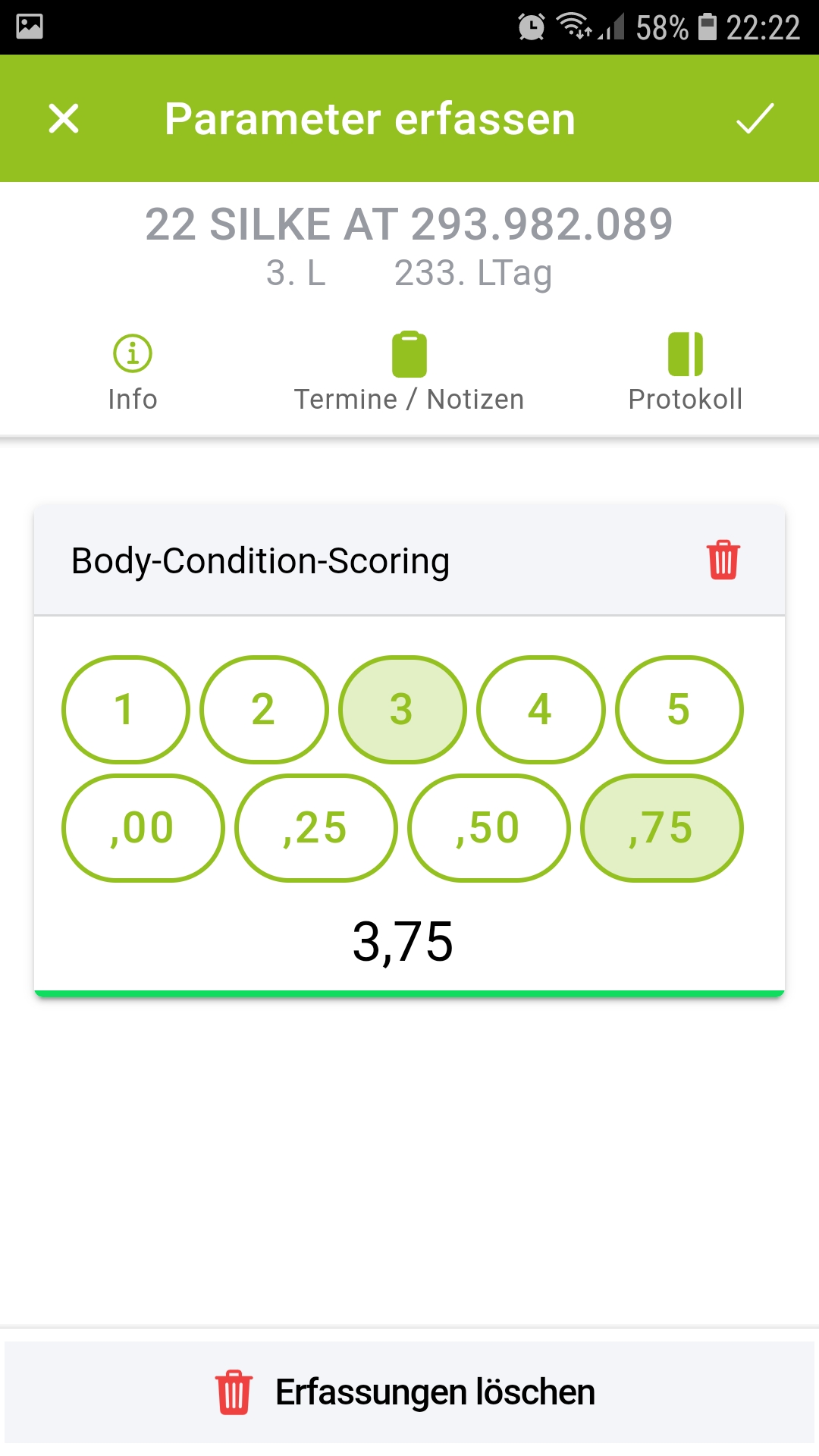Delete the Body-Condition-Scoring entry
The image size is (819, 1456).
click(x=723, y=560)
